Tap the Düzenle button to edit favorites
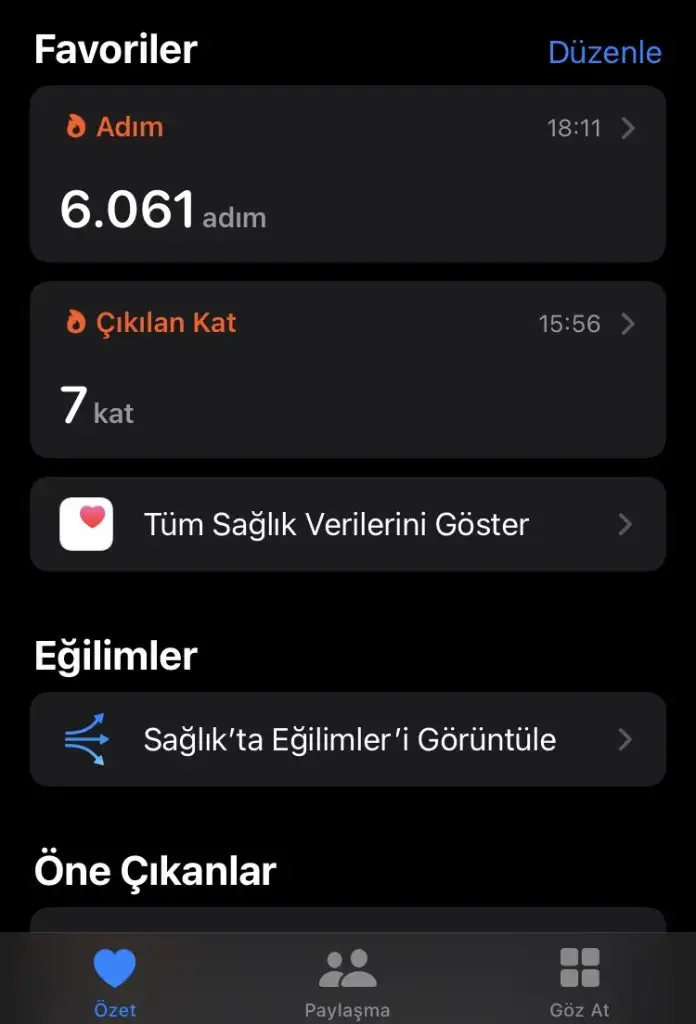Screen dimensions: 696x1024 tap(604, 52)
